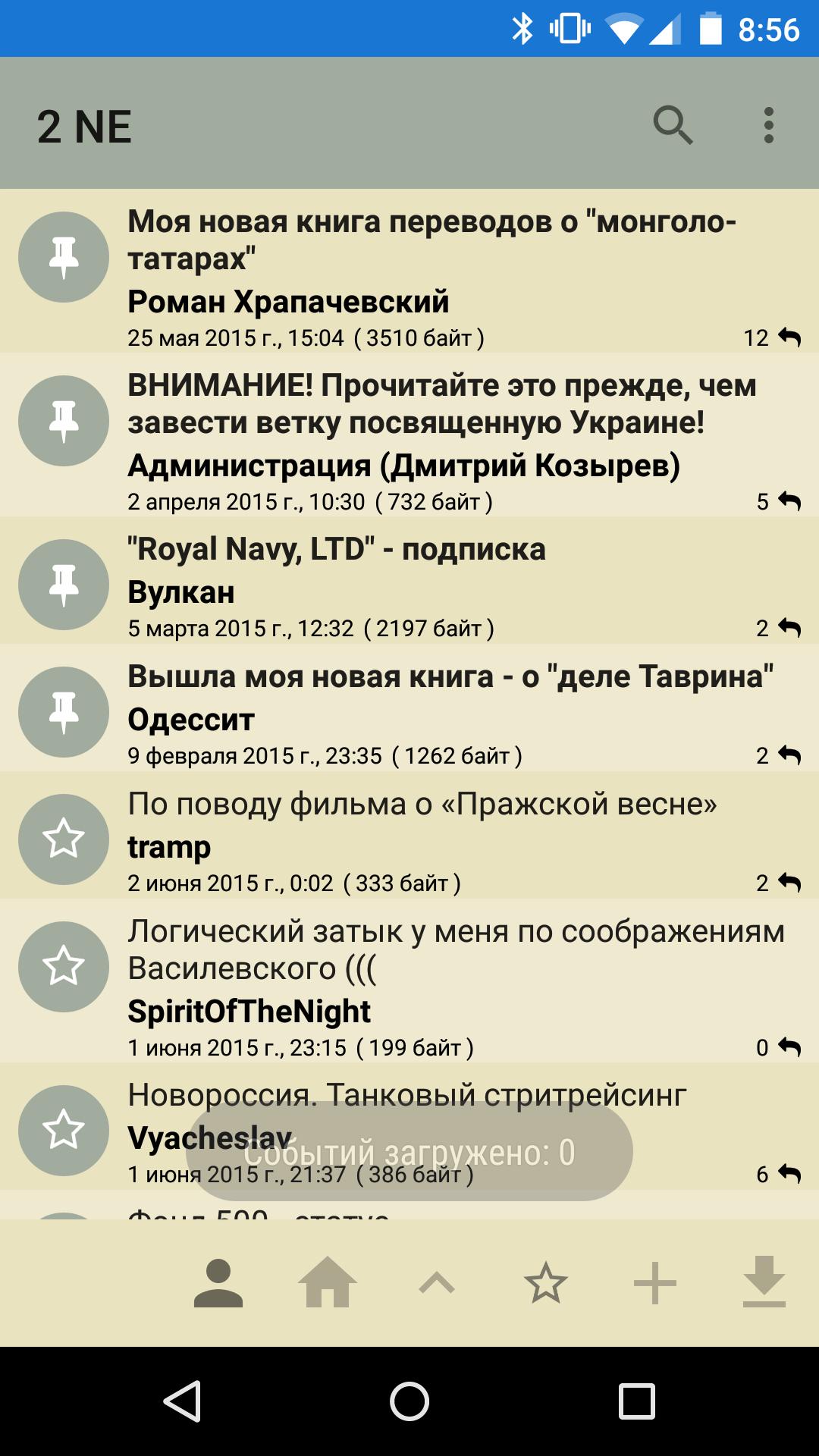Open thread about "монголо-татарах" book
Screen dimensions: 819x1456
(432, 240)
